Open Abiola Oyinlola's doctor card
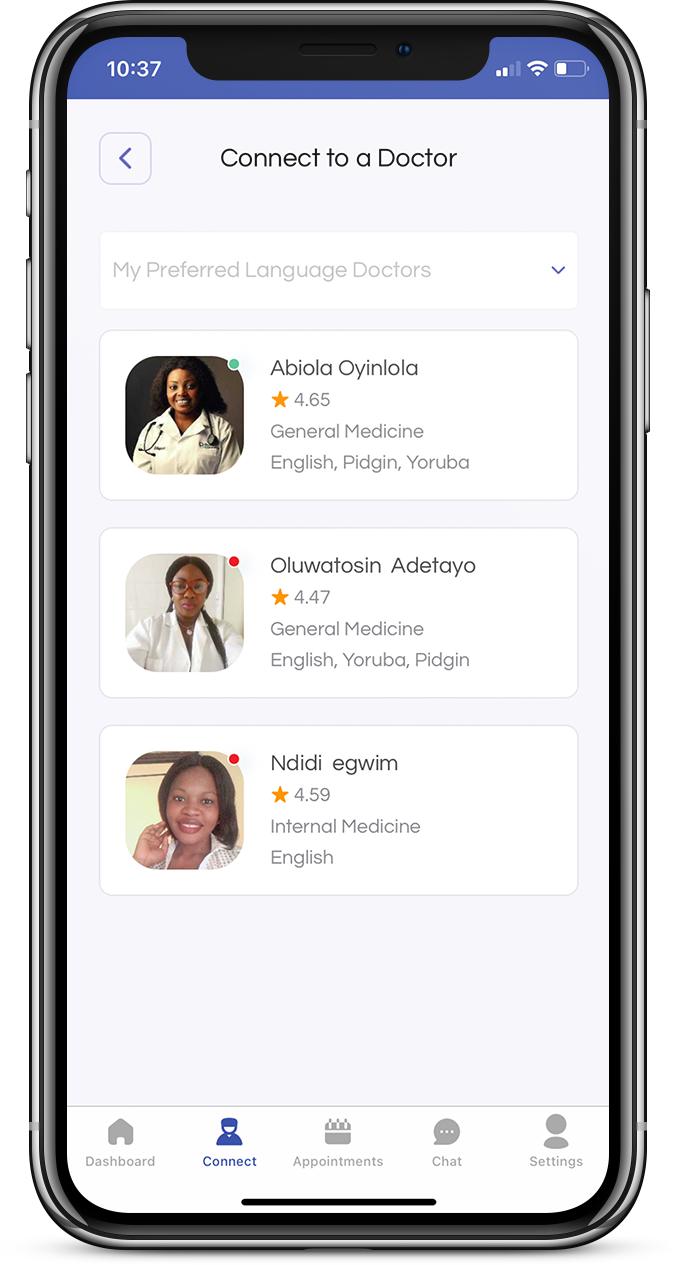675x1265 pixels. (338, 415)
